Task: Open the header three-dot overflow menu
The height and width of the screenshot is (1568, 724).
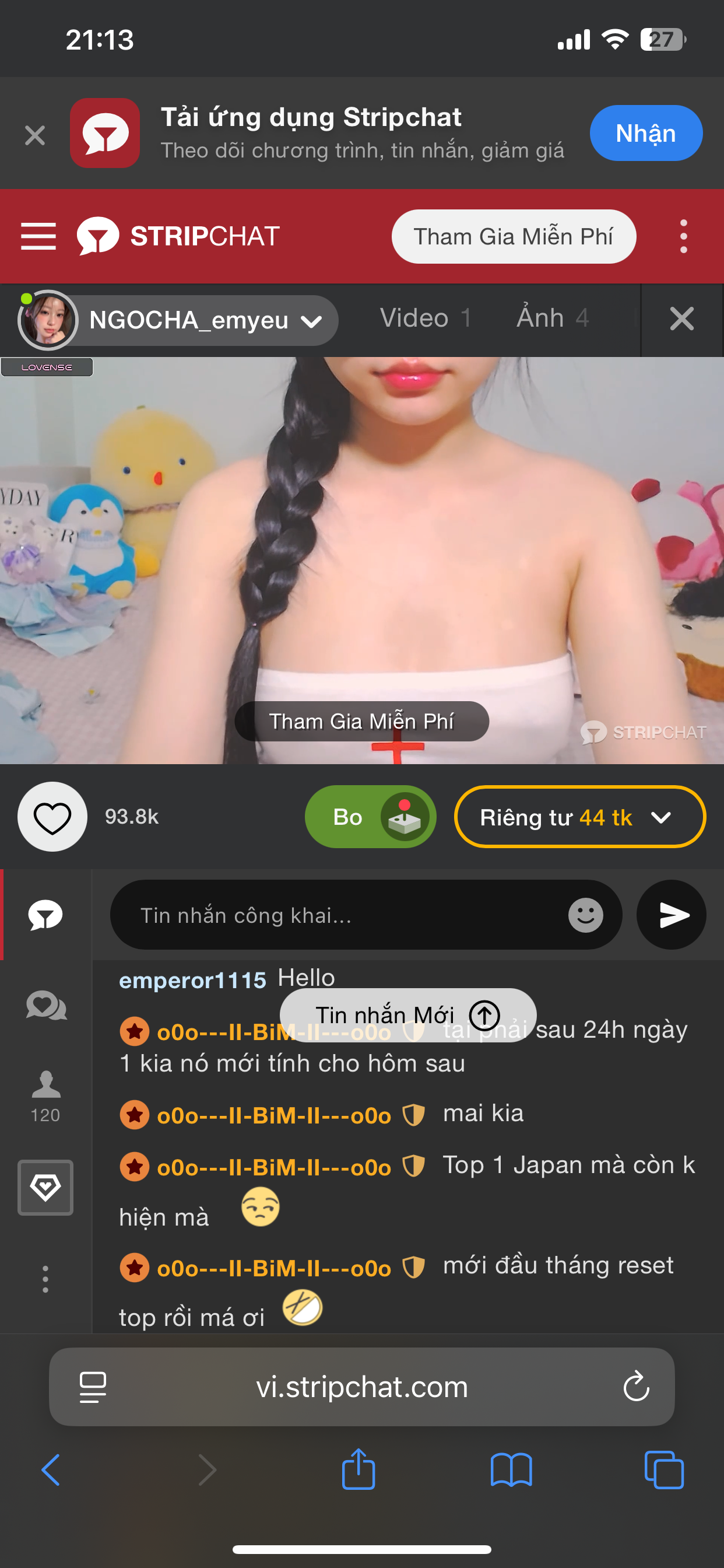Action: coord(683,236)
